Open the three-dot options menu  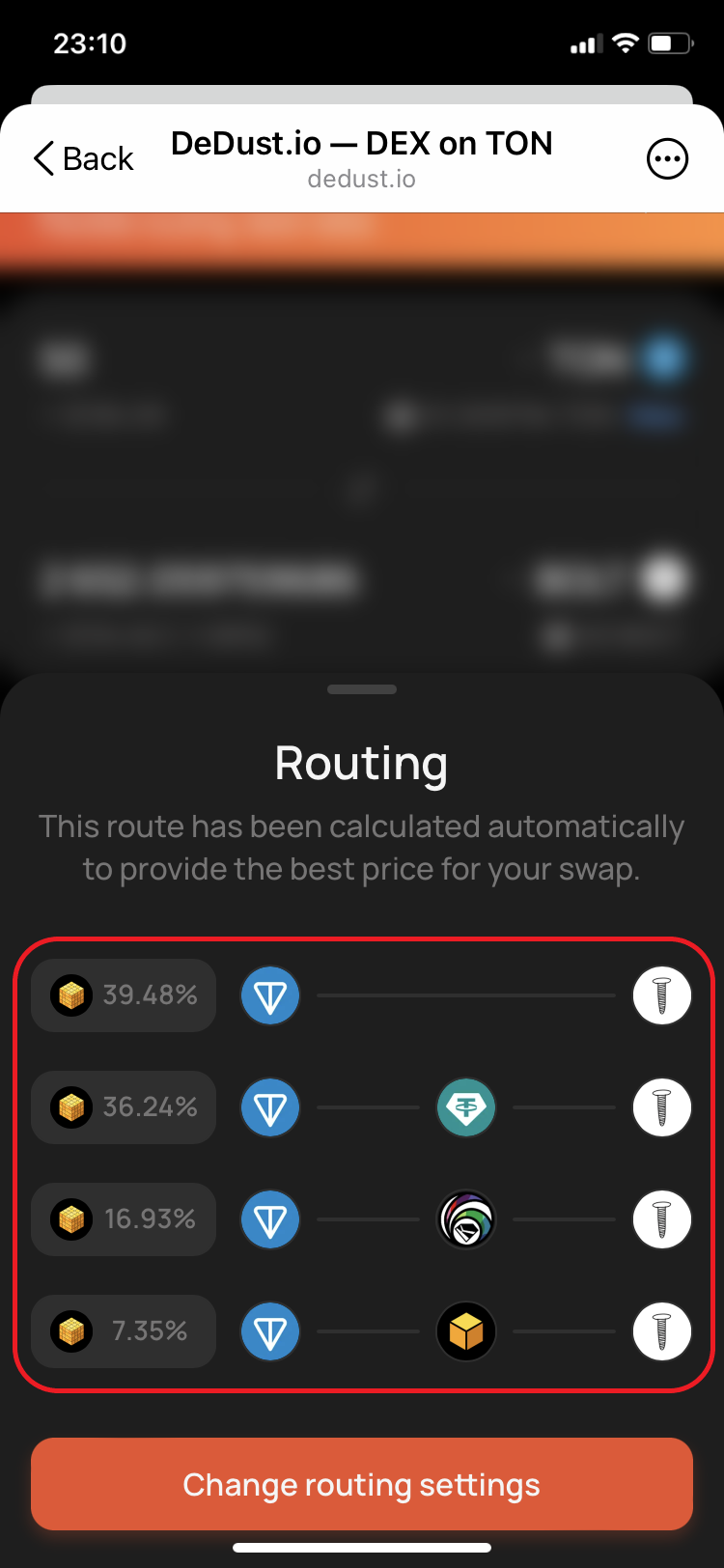coord(667,159)
